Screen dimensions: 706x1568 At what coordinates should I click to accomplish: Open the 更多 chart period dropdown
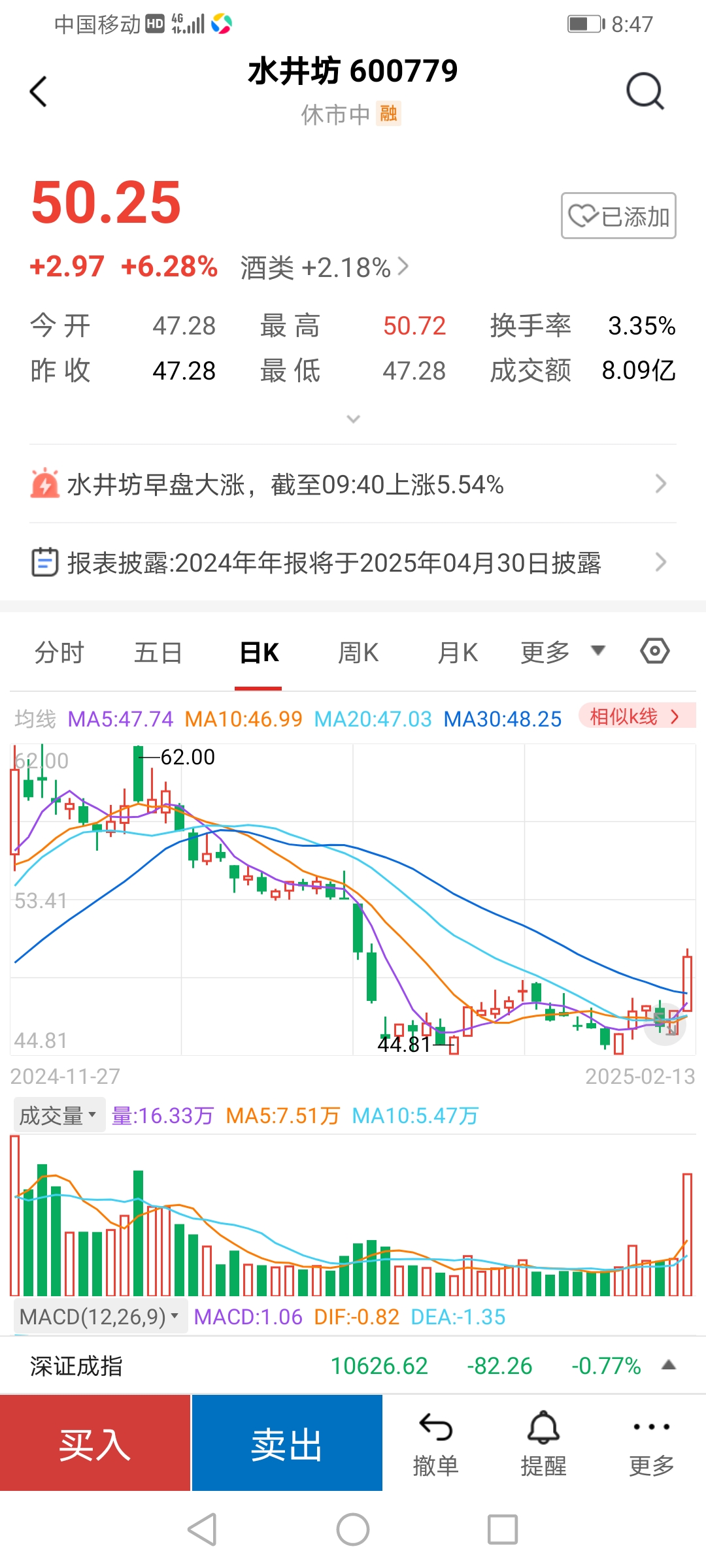pos(562,652)
